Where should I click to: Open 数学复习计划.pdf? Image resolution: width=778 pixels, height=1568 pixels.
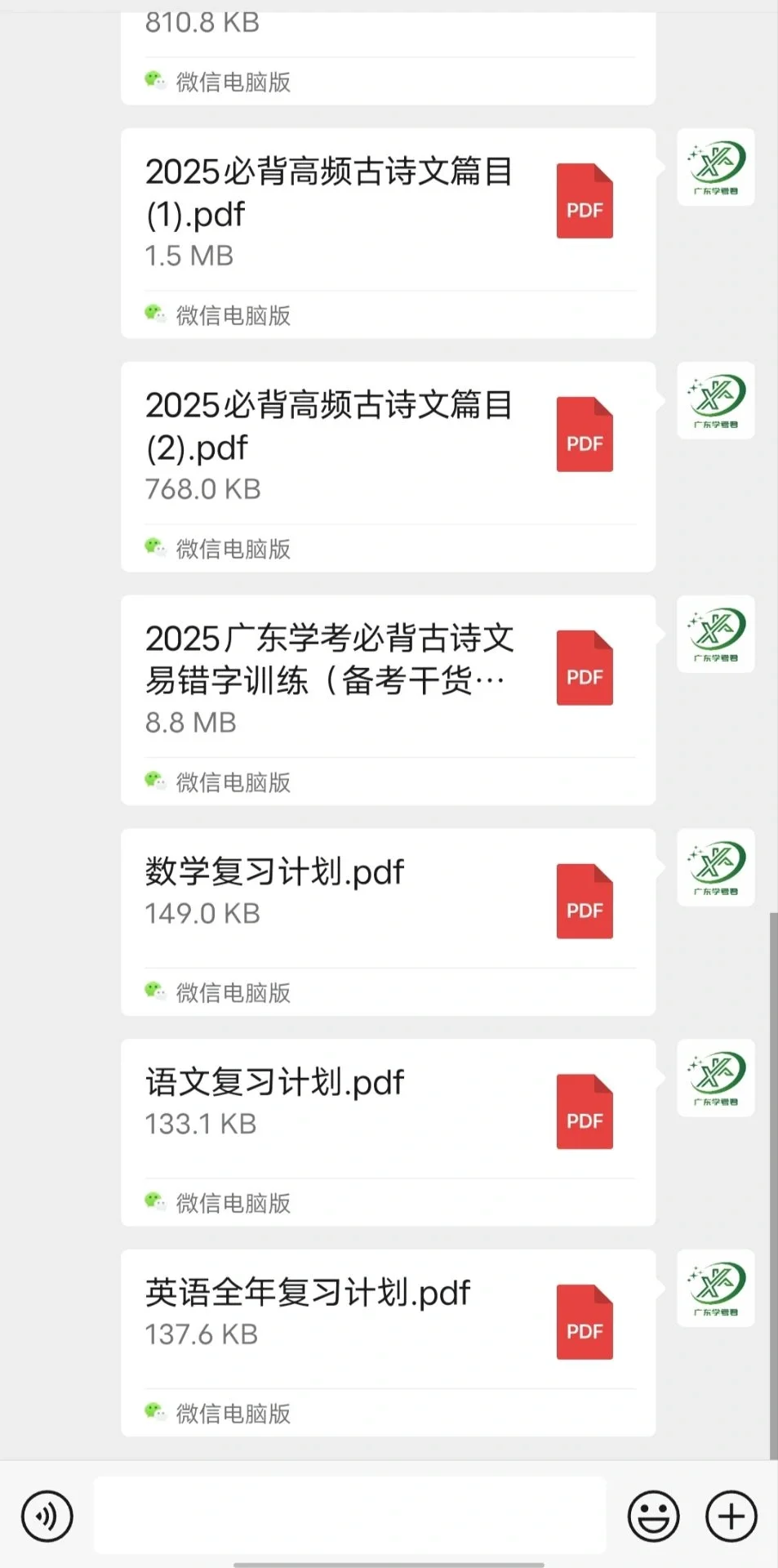point(388,922)
